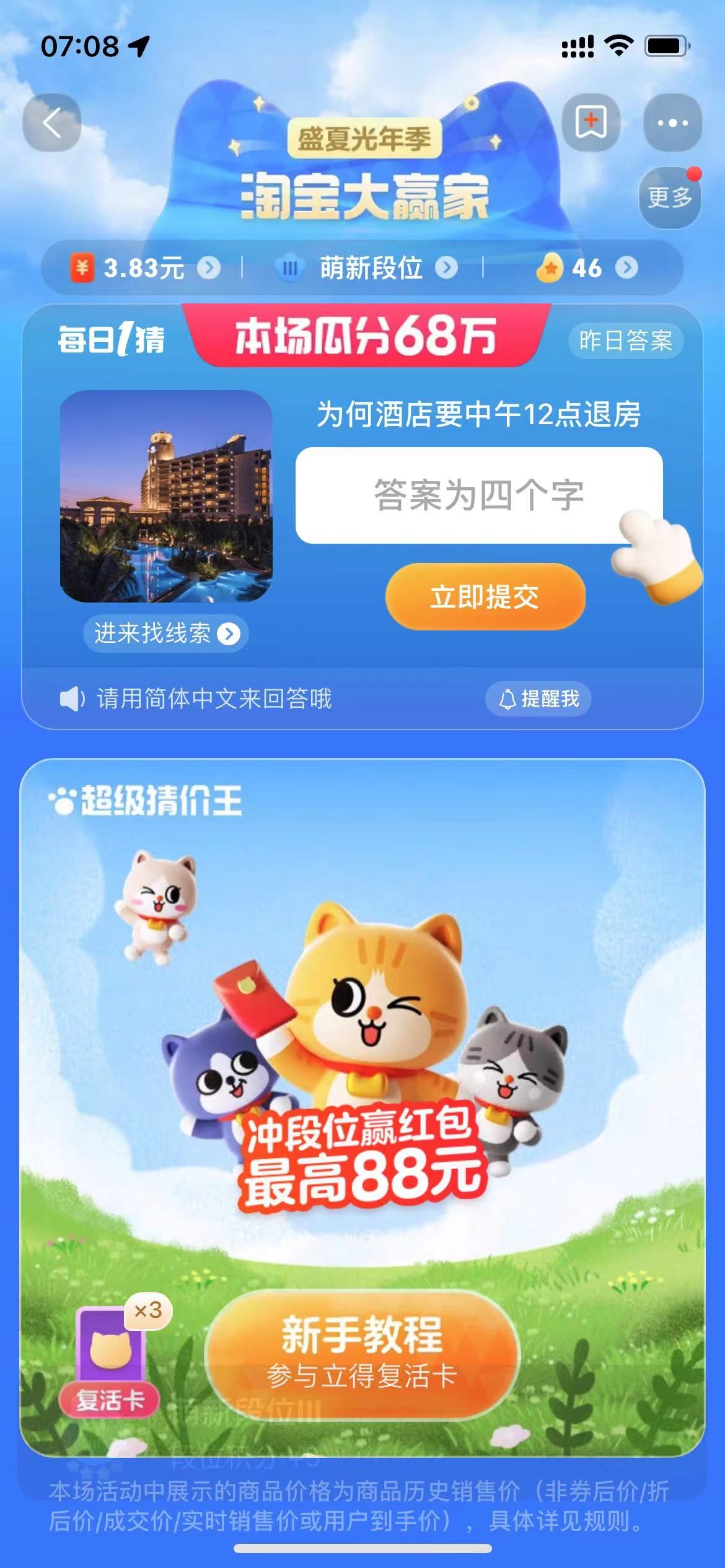Tap the answer field 答案为四个字
Screen dimensions: 725x1568
(478, 495)
